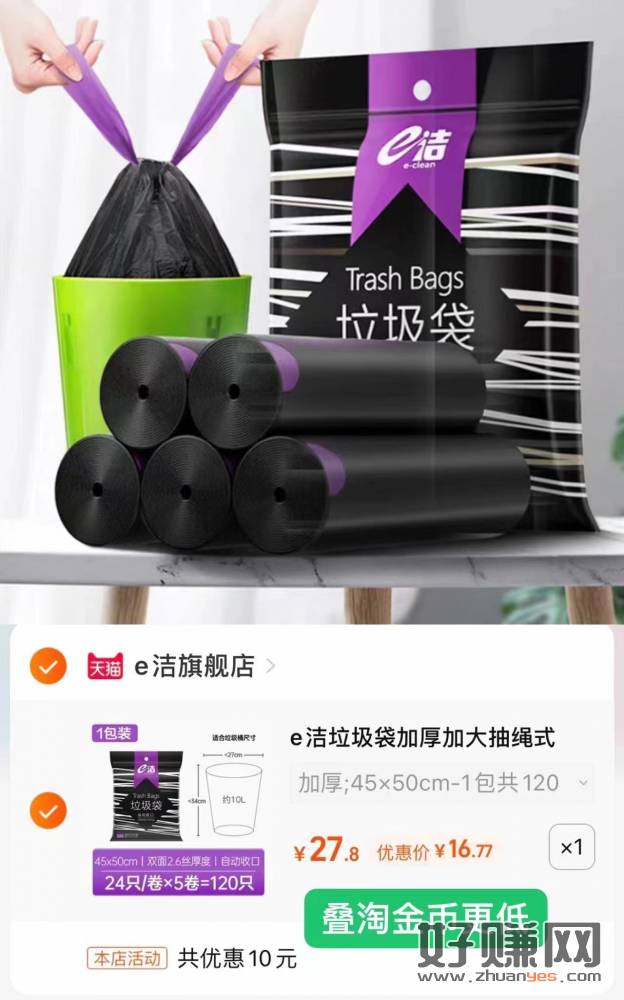The width and height of the screenshot is (624, 1000).
Task: View 本店活动 discount details
Action: coord(126,958)
